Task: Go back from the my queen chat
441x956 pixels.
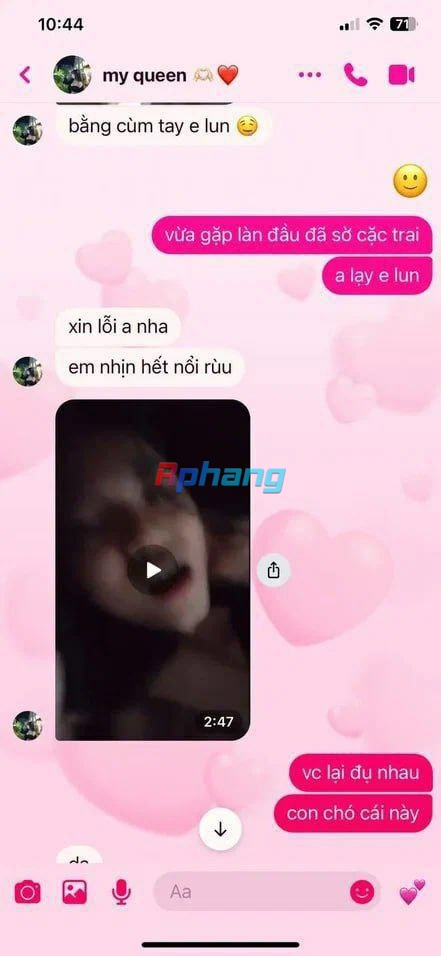Action: point(25,75)
